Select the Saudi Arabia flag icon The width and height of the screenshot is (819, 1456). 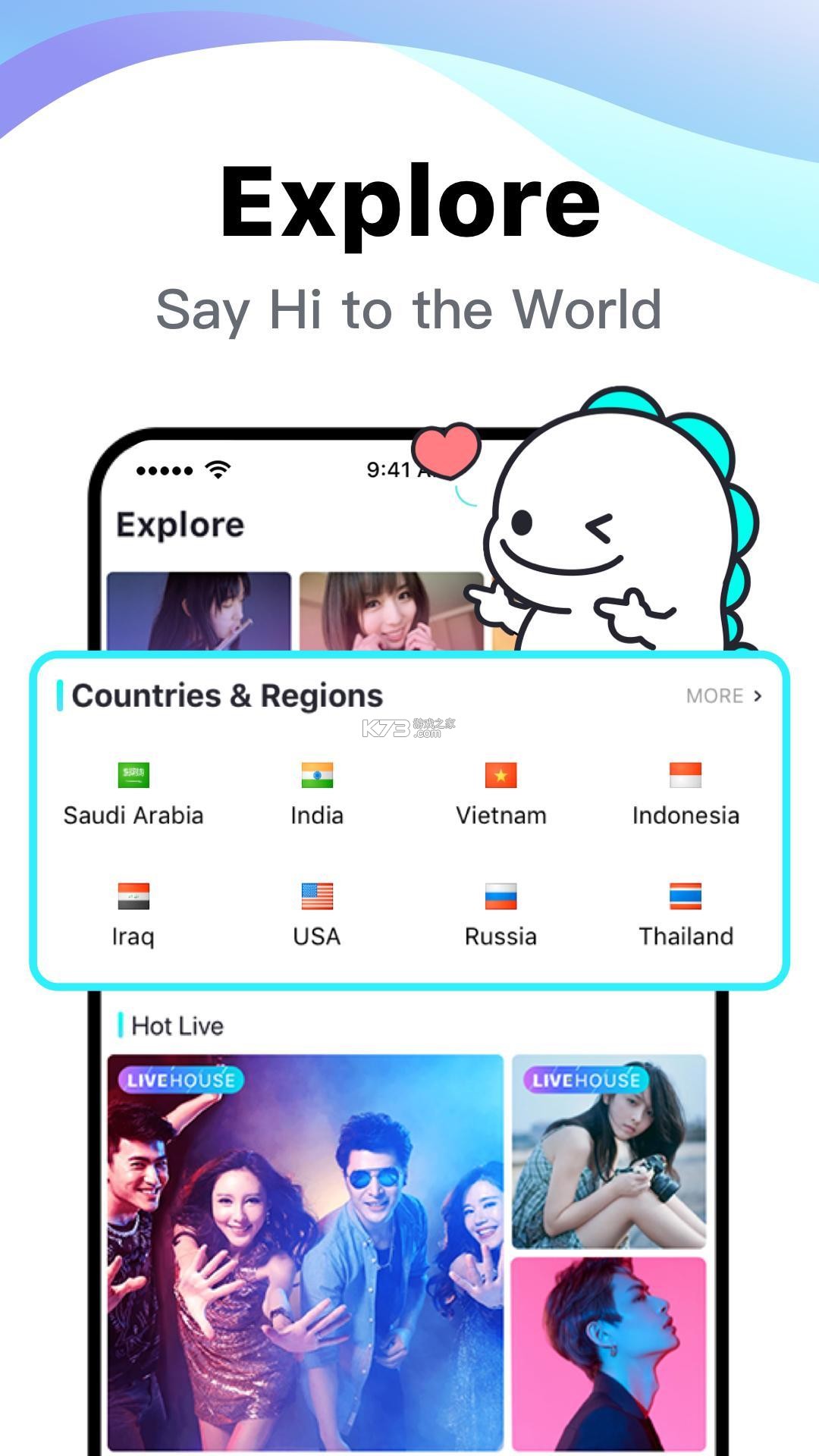[x=133, y=773]
